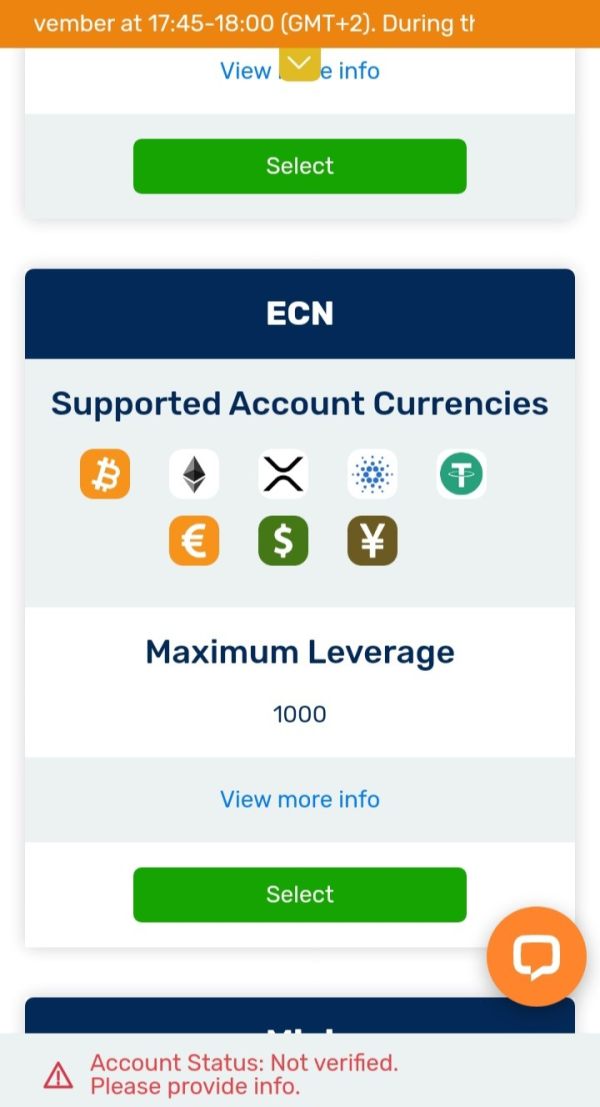Open the orange live chat bubble
Image resolution: width=600 pixels, height=1107 pixels.
pos(536,957)
